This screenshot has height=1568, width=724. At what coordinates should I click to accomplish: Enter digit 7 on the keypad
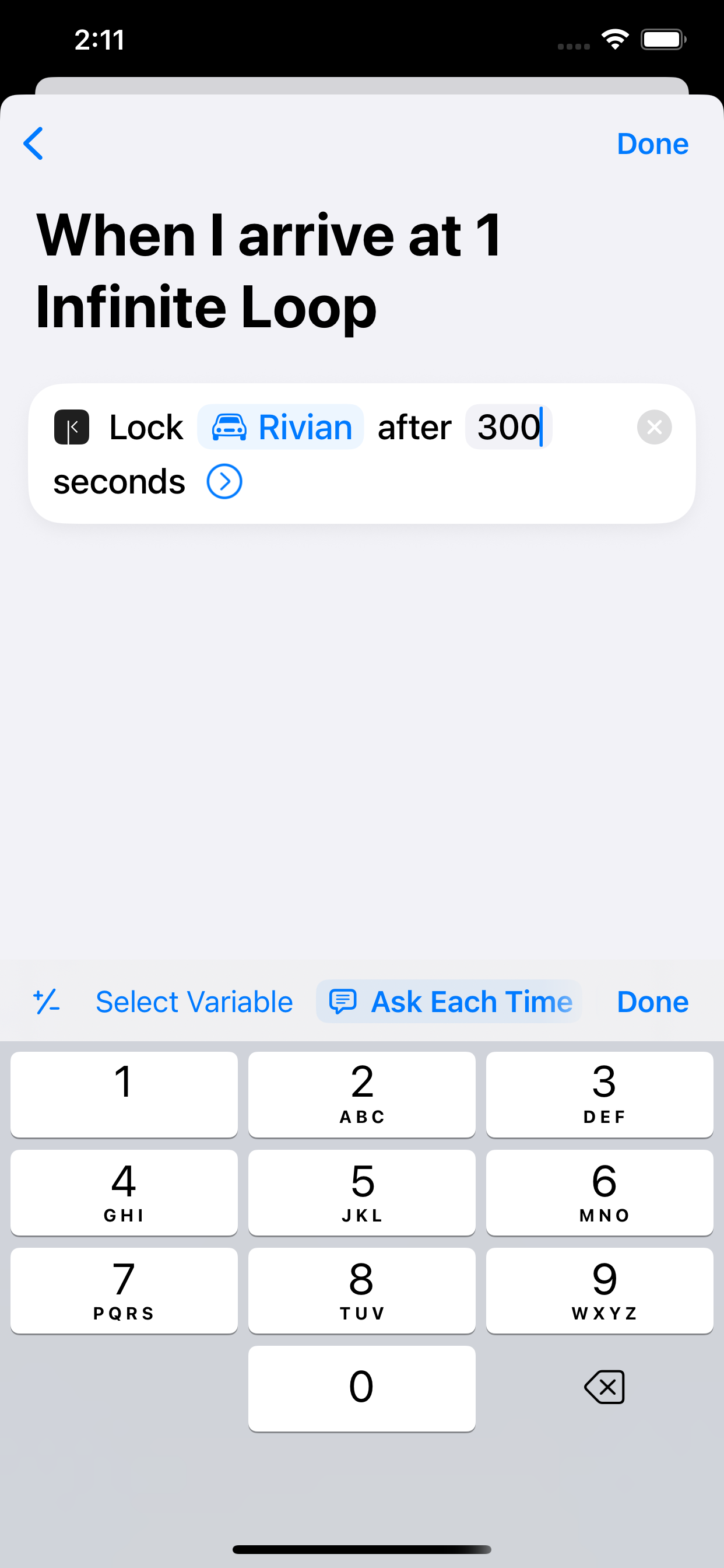pos(124,1290)
